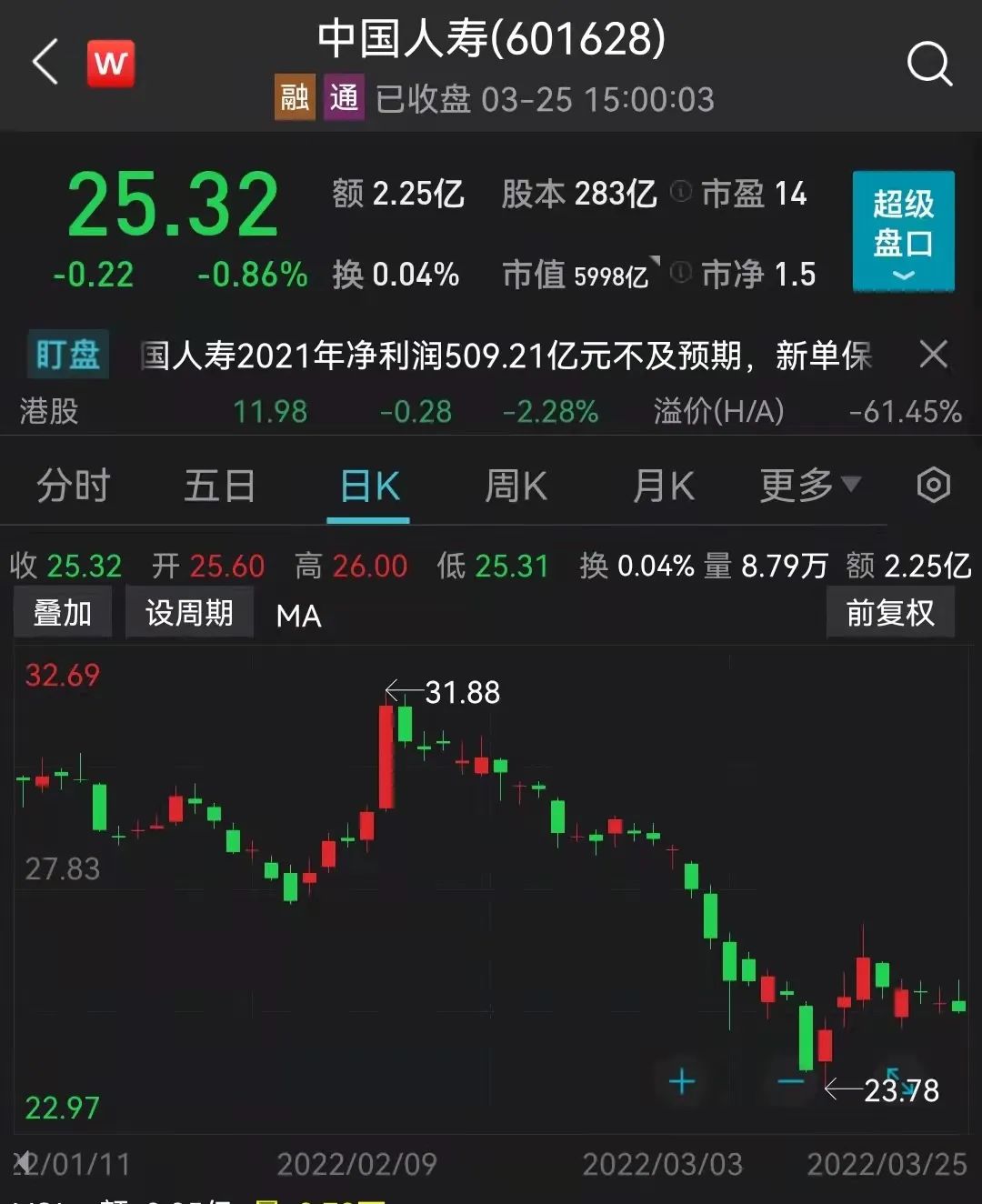Open the 盯盘 news headline

[505, 356]
